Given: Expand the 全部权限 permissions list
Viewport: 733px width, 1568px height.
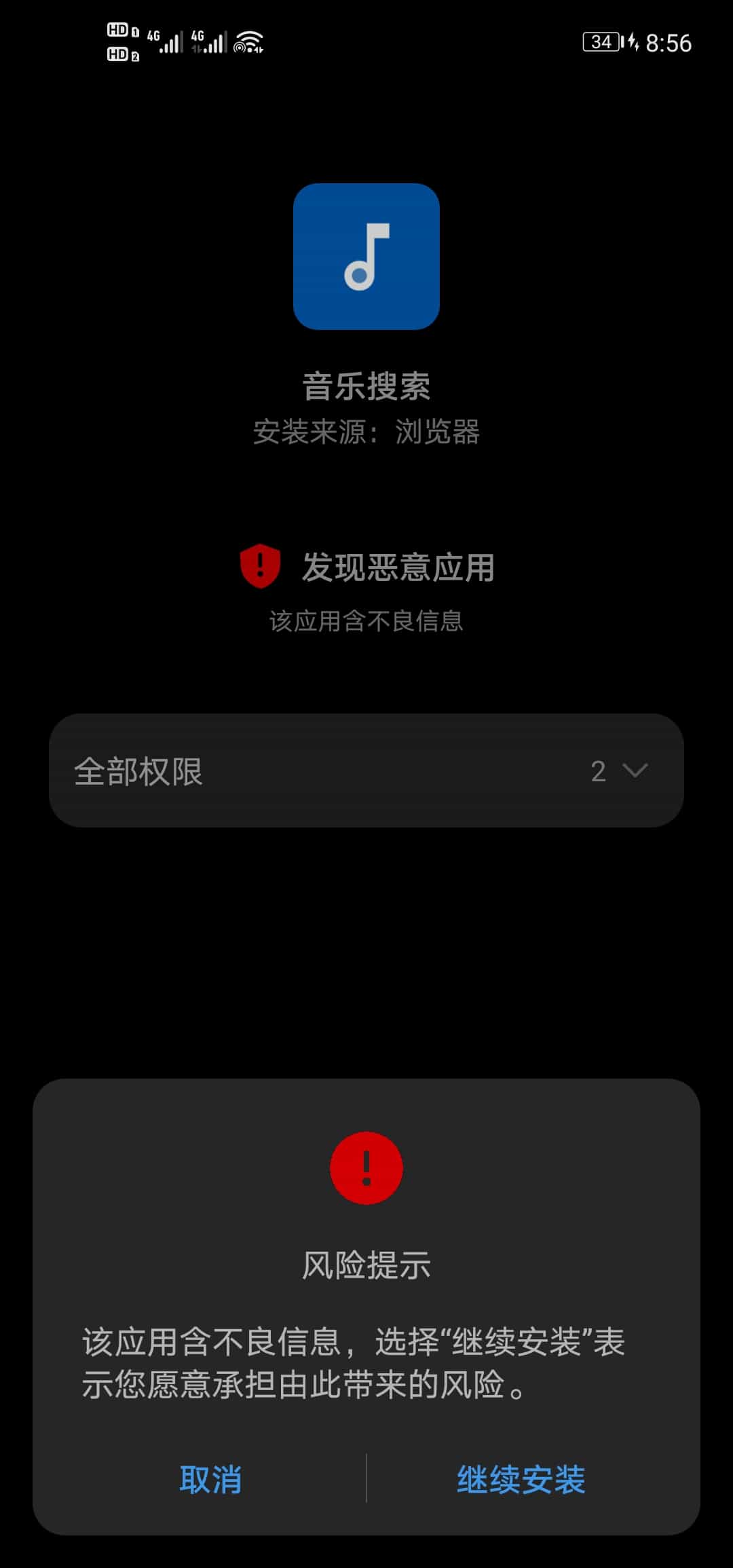Looking at the screenshot, I should point(366,770).
